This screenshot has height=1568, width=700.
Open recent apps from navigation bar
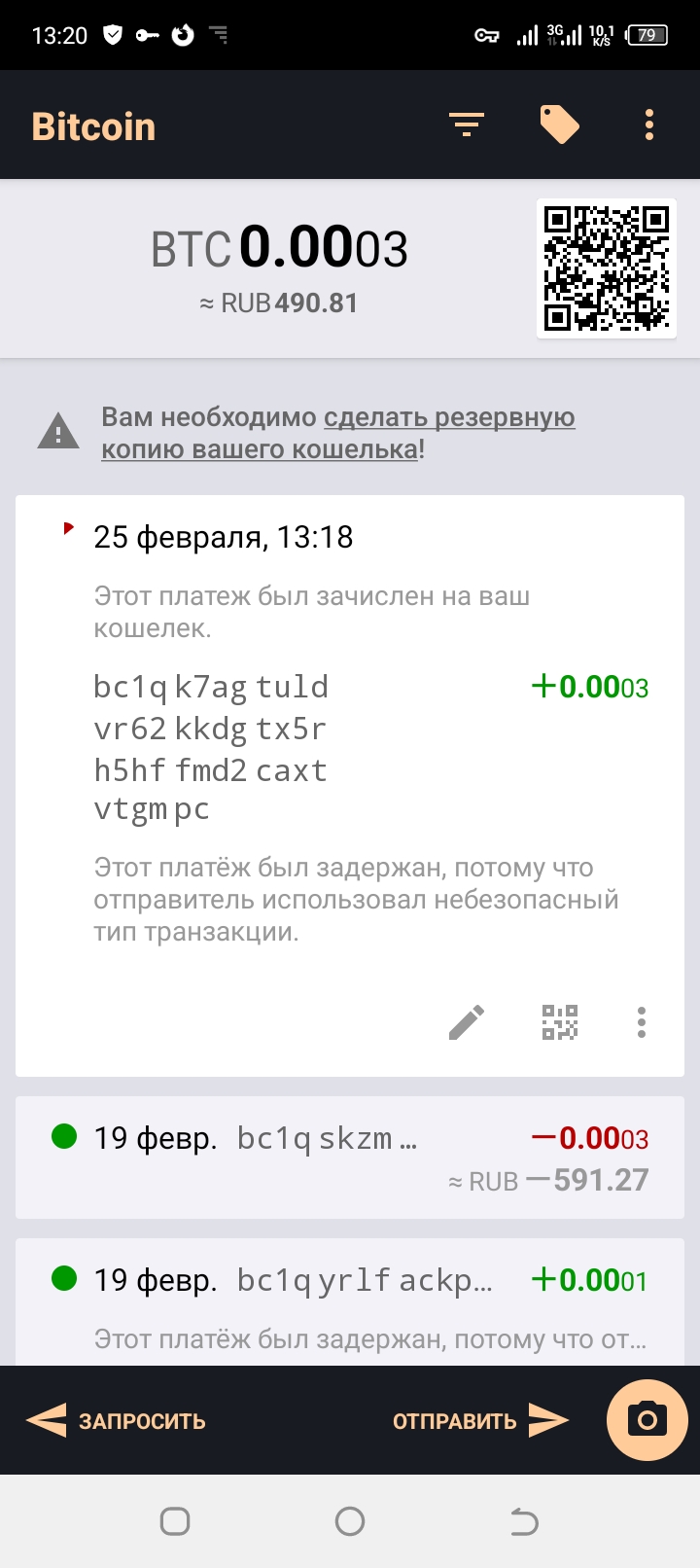[x=175, y=1519]
